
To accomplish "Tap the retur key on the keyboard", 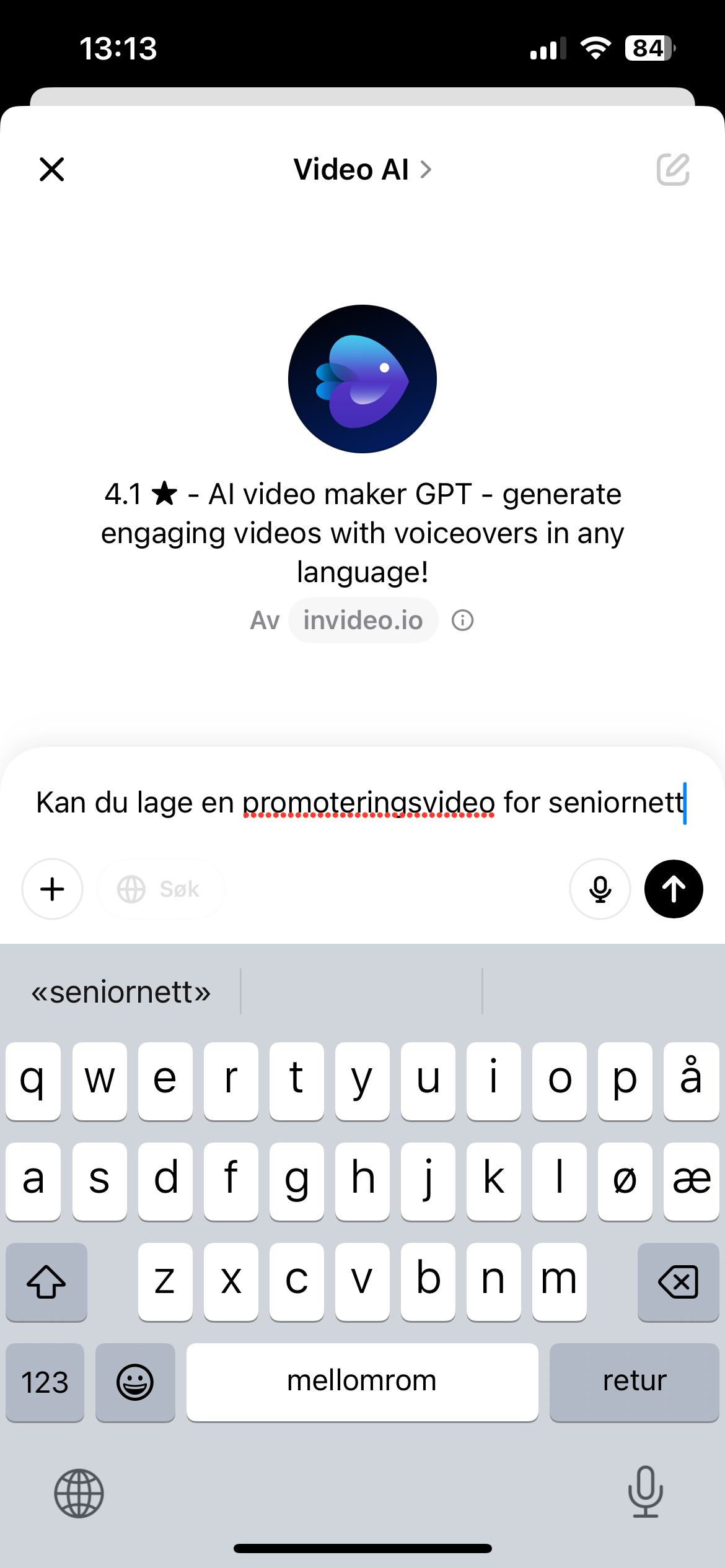I will pos(633,1382).
